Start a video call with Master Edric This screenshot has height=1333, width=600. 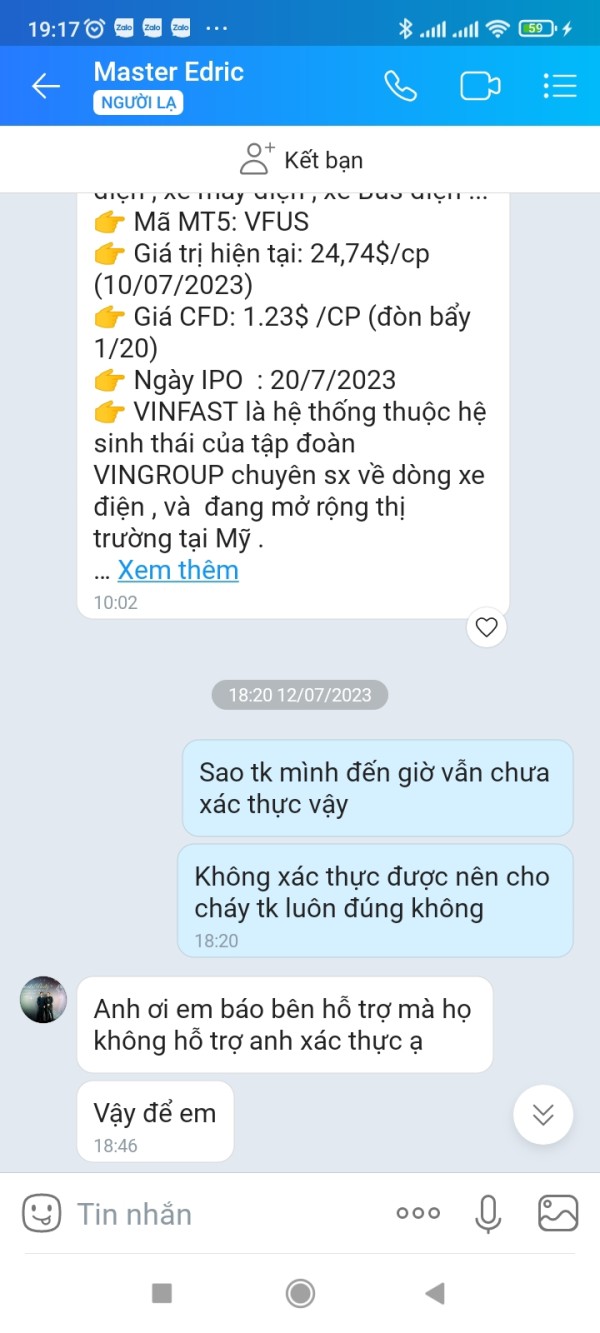[x=480, y=86]
